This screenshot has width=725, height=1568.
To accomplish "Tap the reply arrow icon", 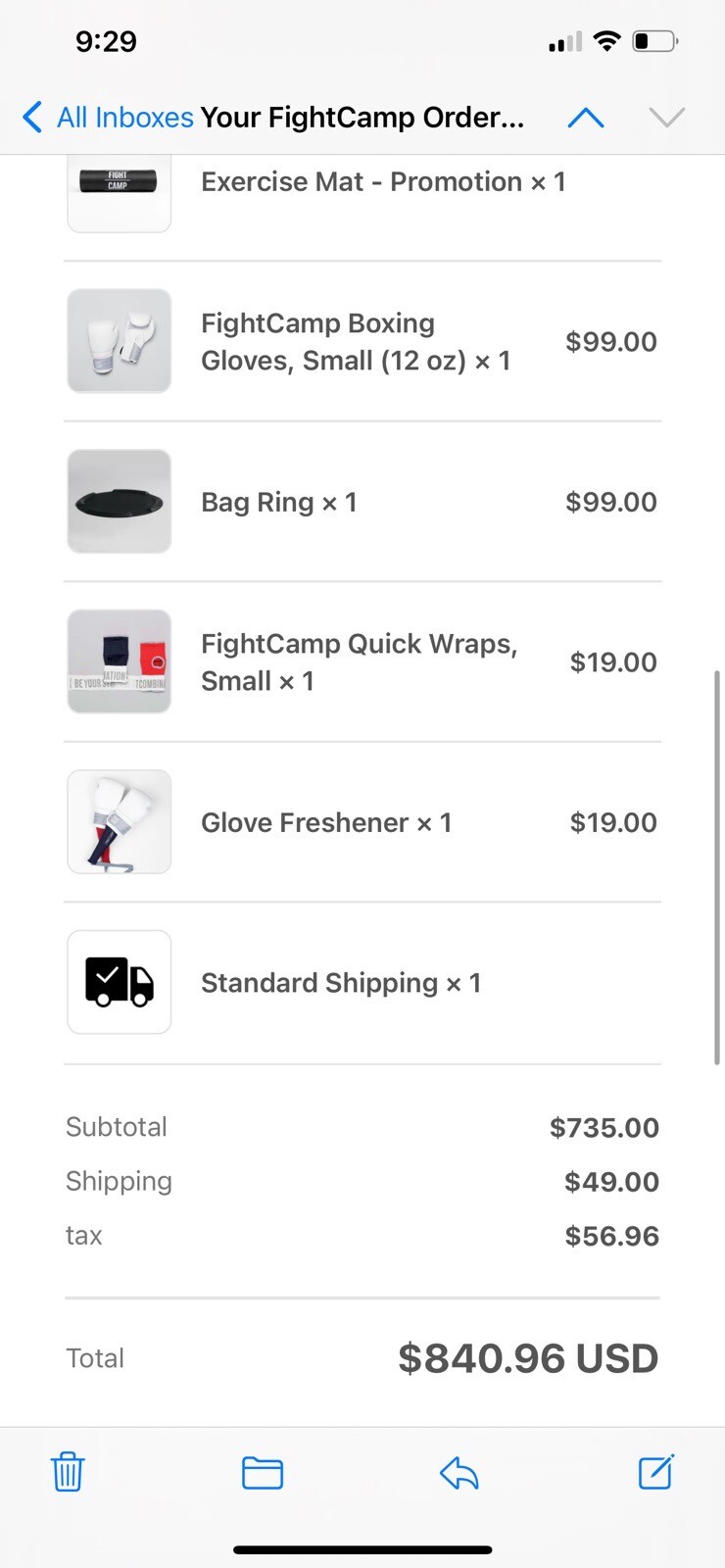I will (x=459, y=1471).
